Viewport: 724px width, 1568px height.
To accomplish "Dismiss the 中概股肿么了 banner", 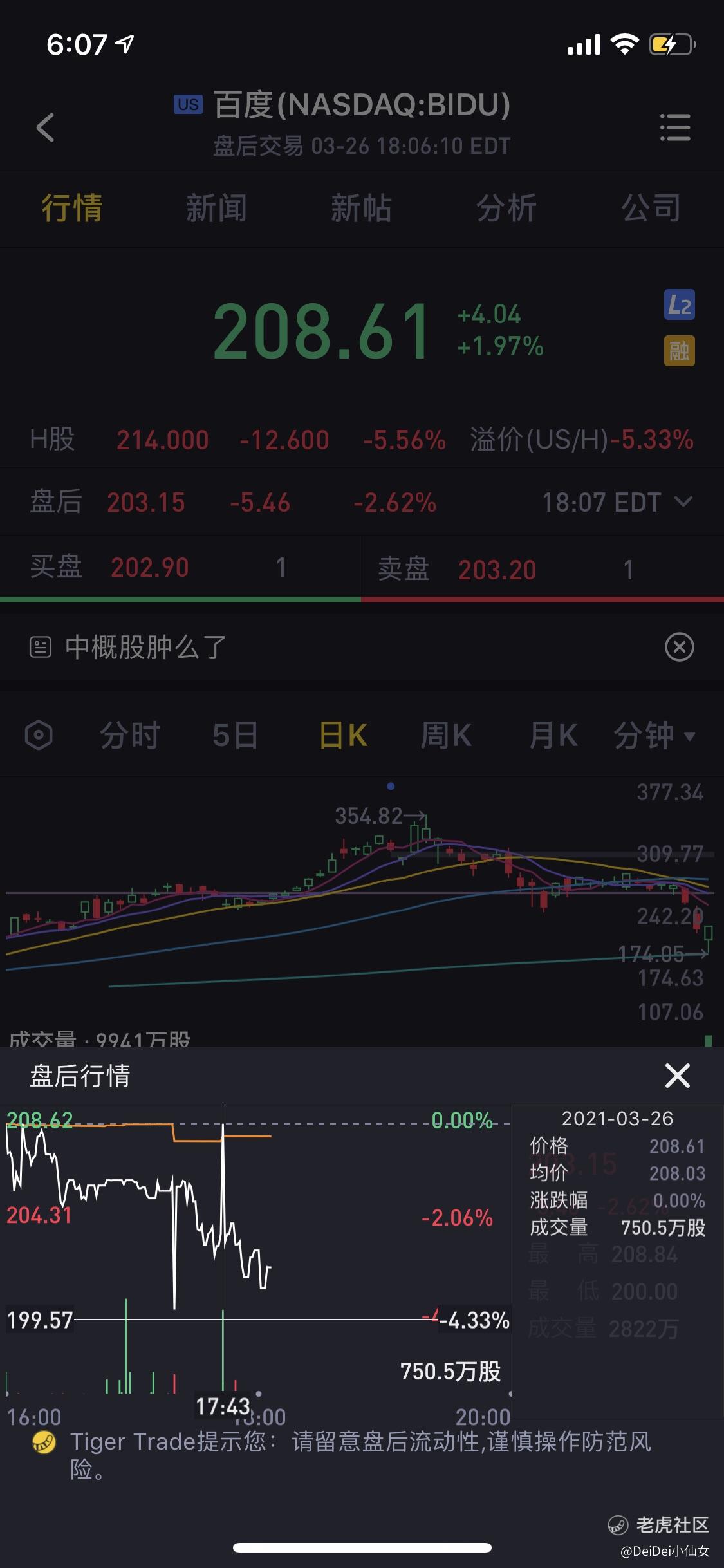I will click(679, 647).
